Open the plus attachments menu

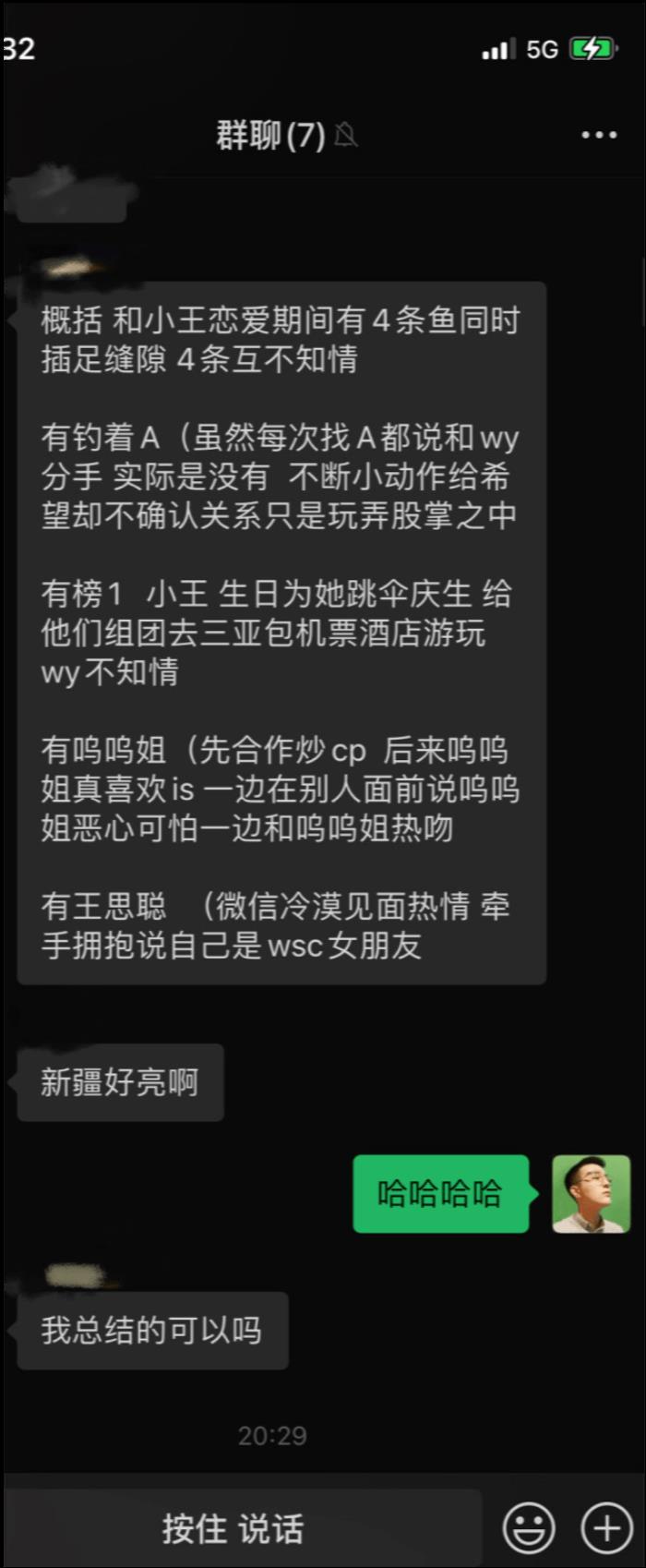pyautogui.click(x=606, y=1528)
